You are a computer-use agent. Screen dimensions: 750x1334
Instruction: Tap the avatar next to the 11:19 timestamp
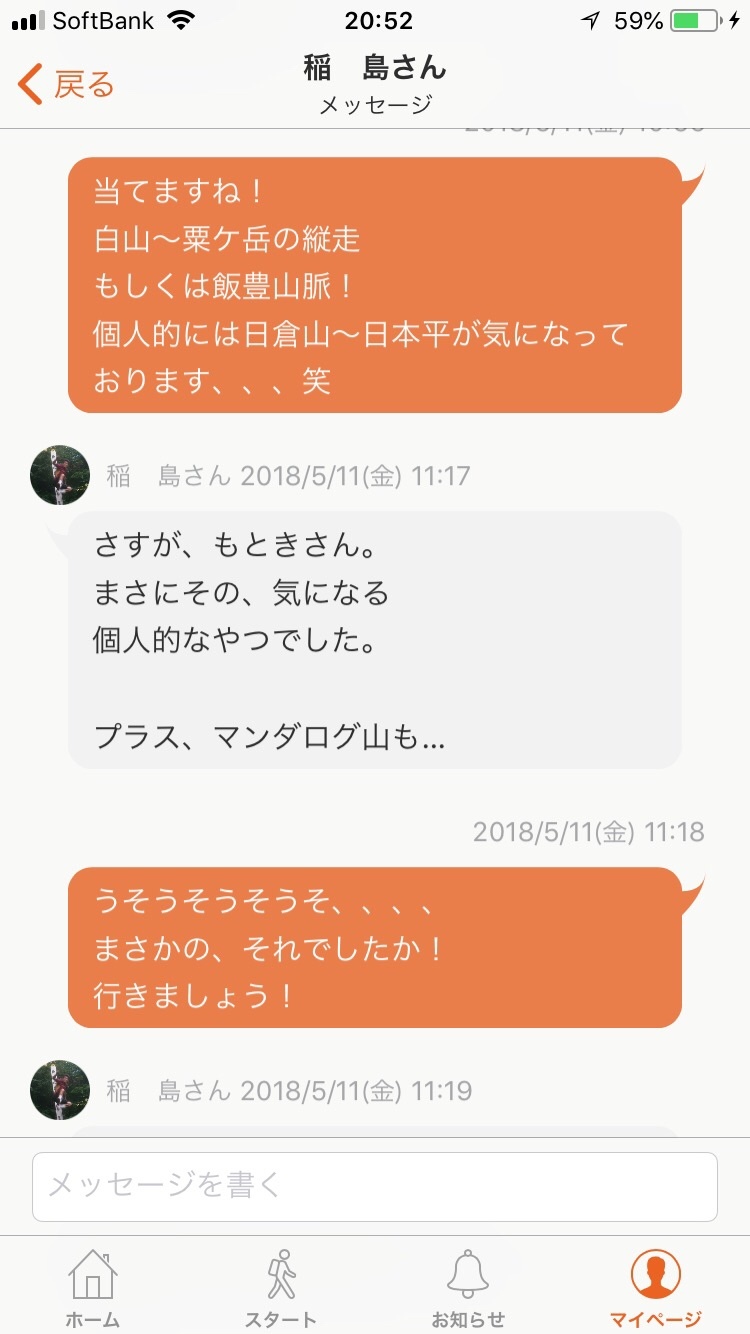59,1091
